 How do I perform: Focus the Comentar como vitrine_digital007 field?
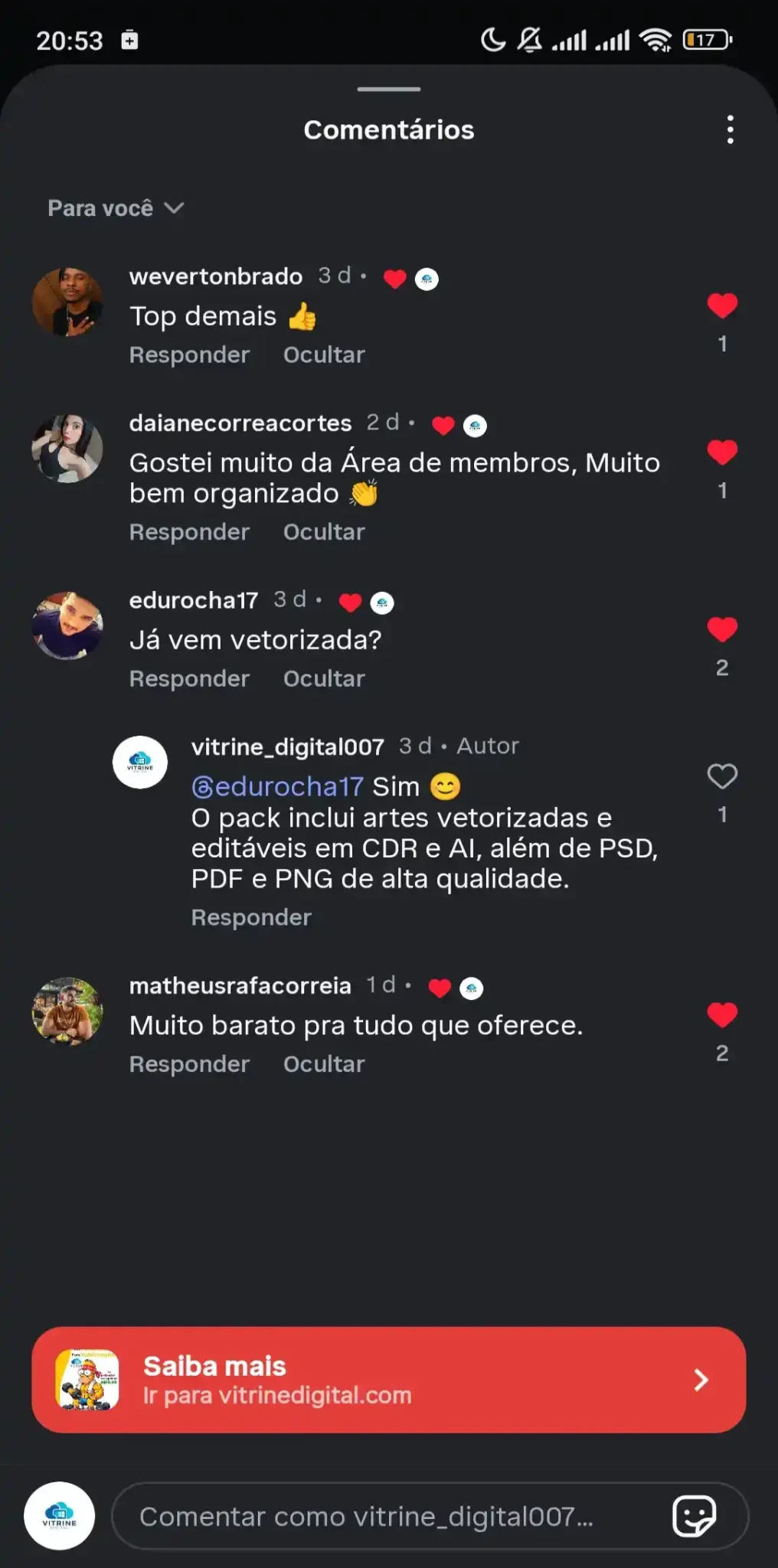[x=383, y=1517]
